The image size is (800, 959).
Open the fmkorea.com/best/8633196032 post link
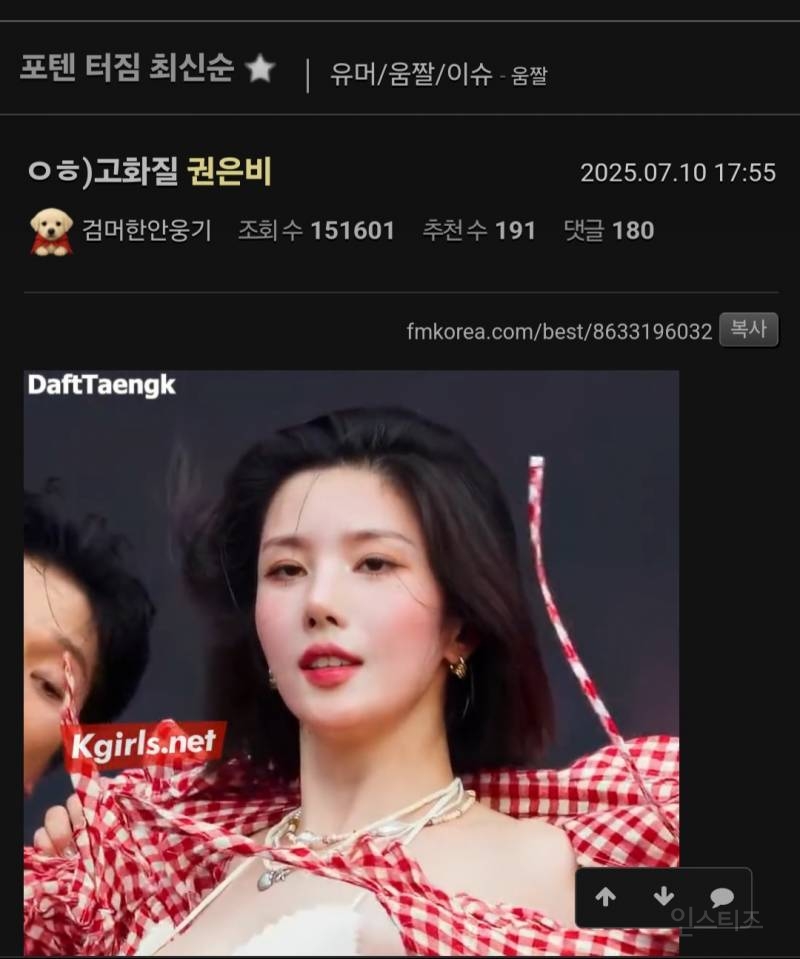pos(559,331)
